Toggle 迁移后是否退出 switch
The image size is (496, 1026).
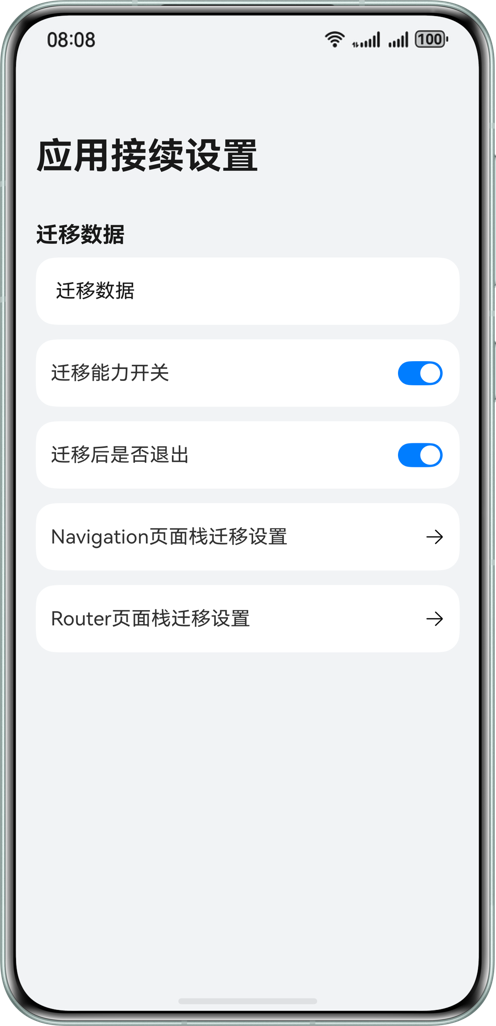pos(420,455)
